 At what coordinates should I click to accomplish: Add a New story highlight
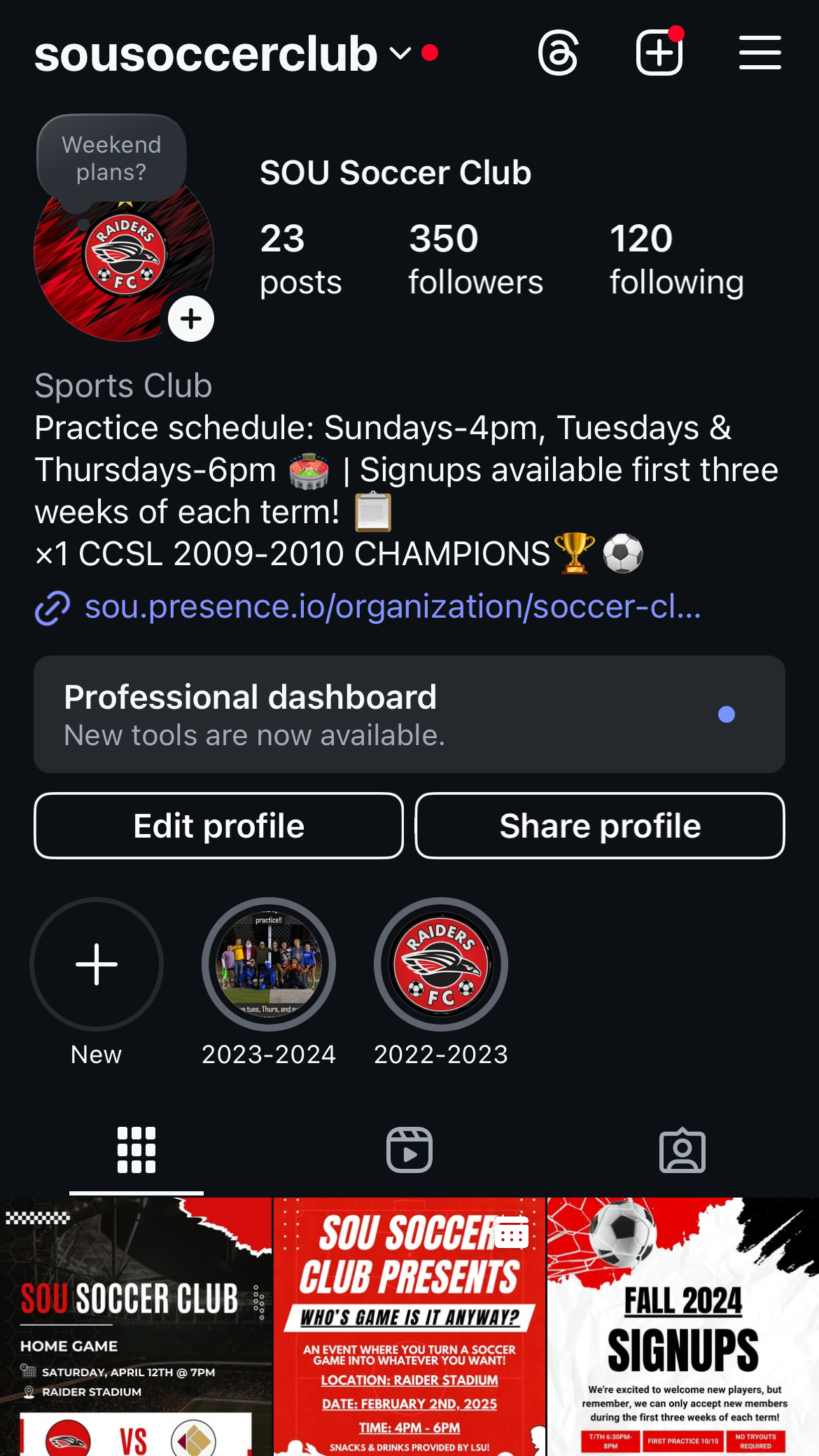(97, 964)
